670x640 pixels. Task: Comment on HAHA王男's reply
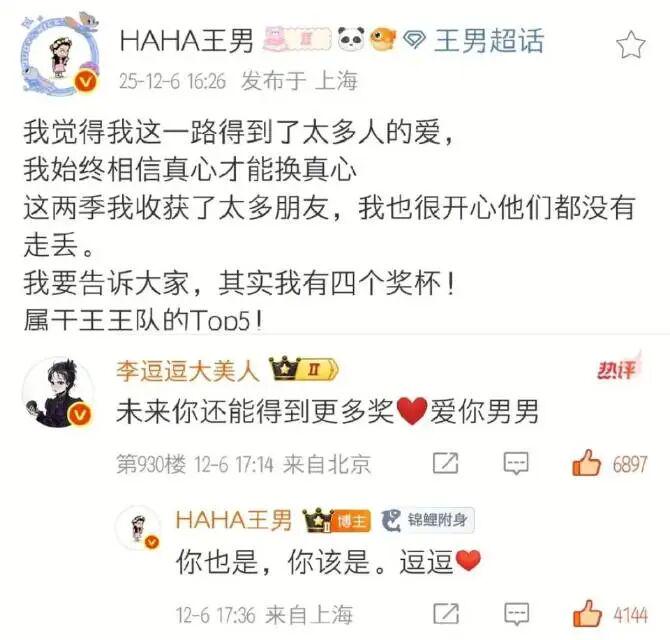[515, 613]
